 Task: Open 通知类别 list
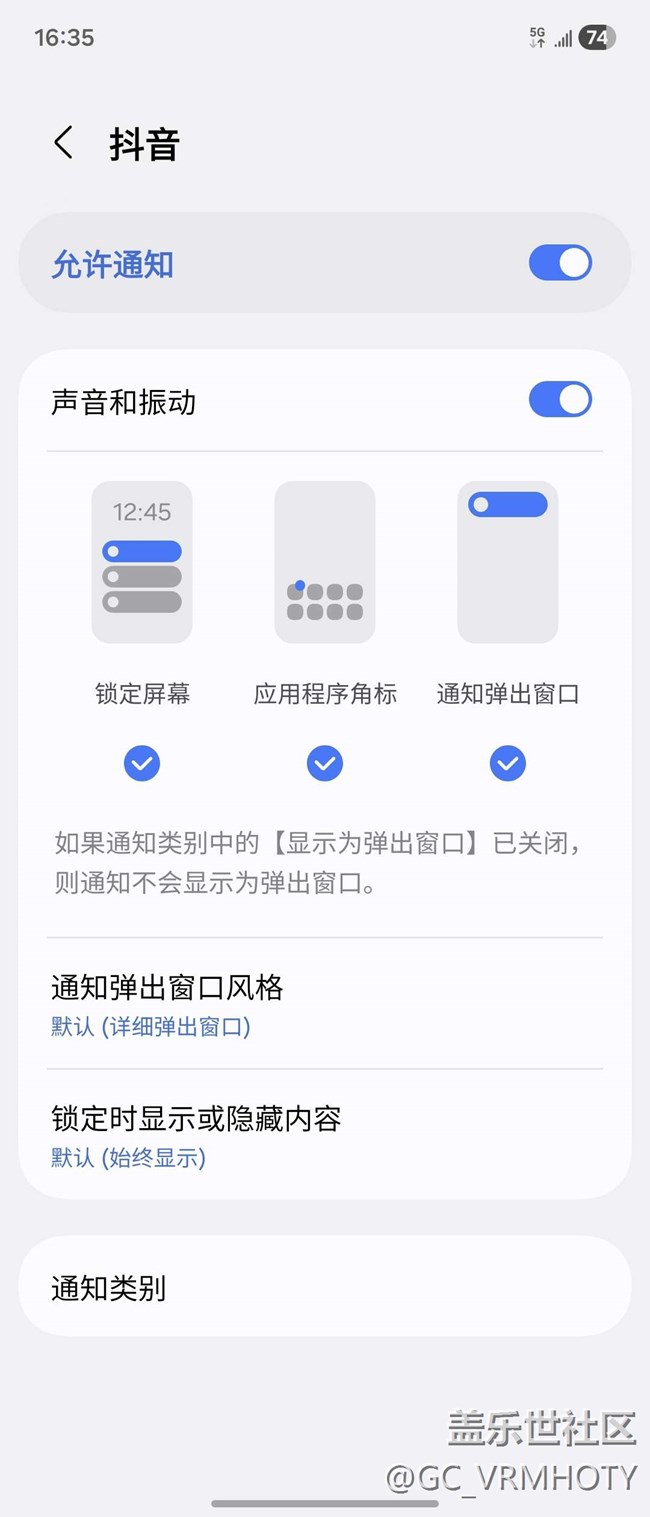pyautogui.click(x=324, y=1287)
